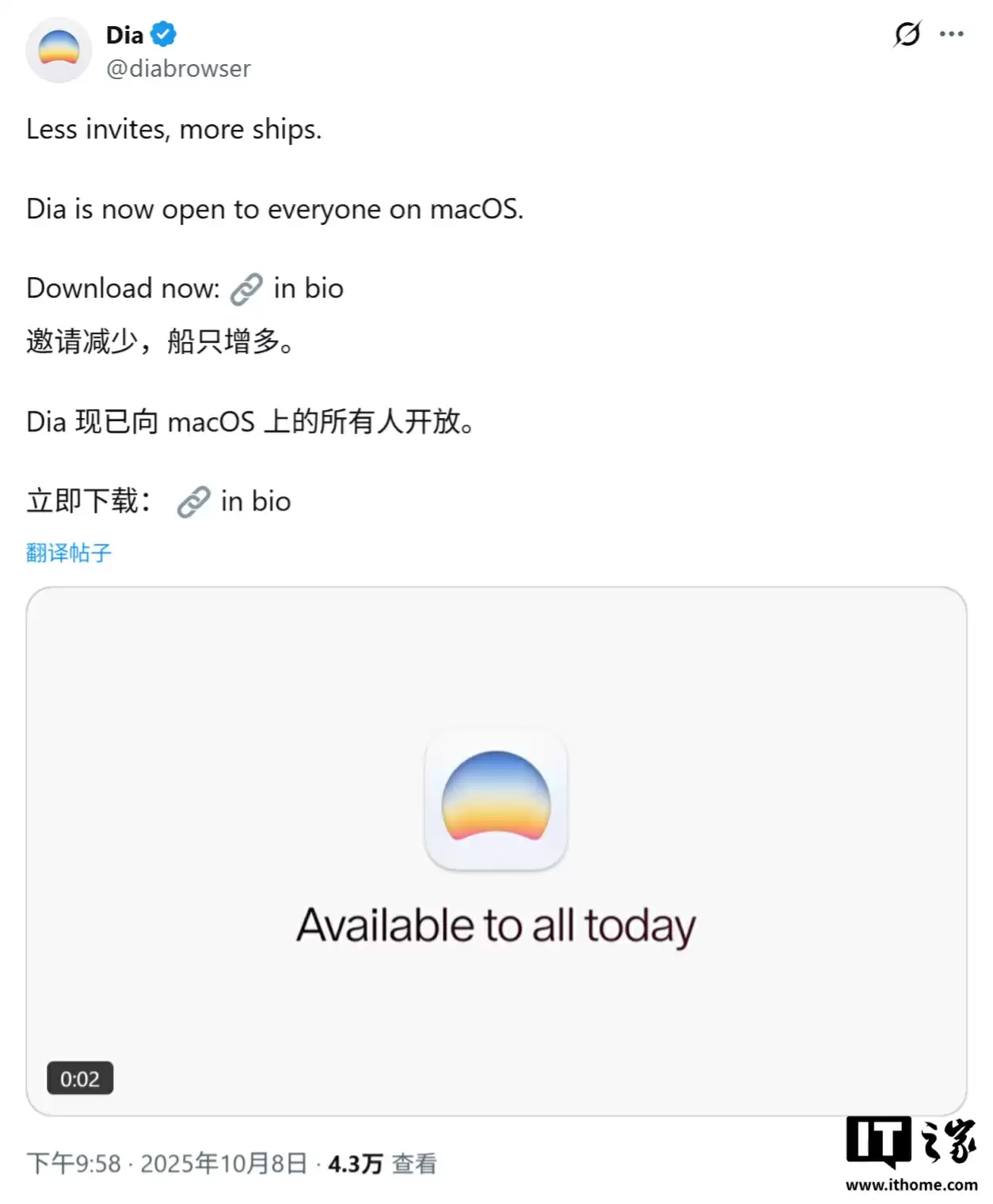Click the blue verified badge next to Dia
Screen dimensions: 993x1204
coord(162,33)
